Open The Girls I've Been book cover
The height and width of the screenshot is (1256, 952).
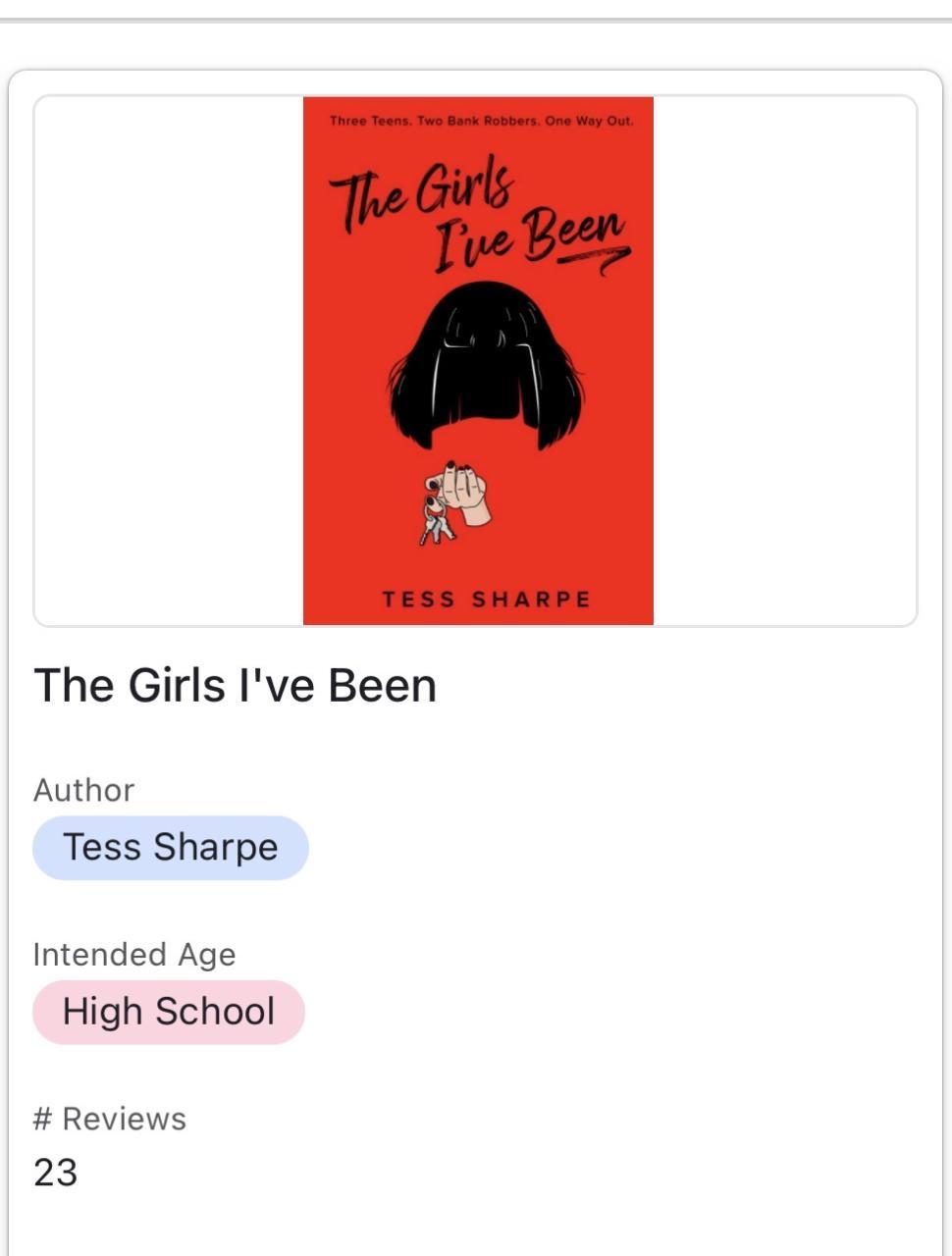pyautogui.click(x=478, y=360)
